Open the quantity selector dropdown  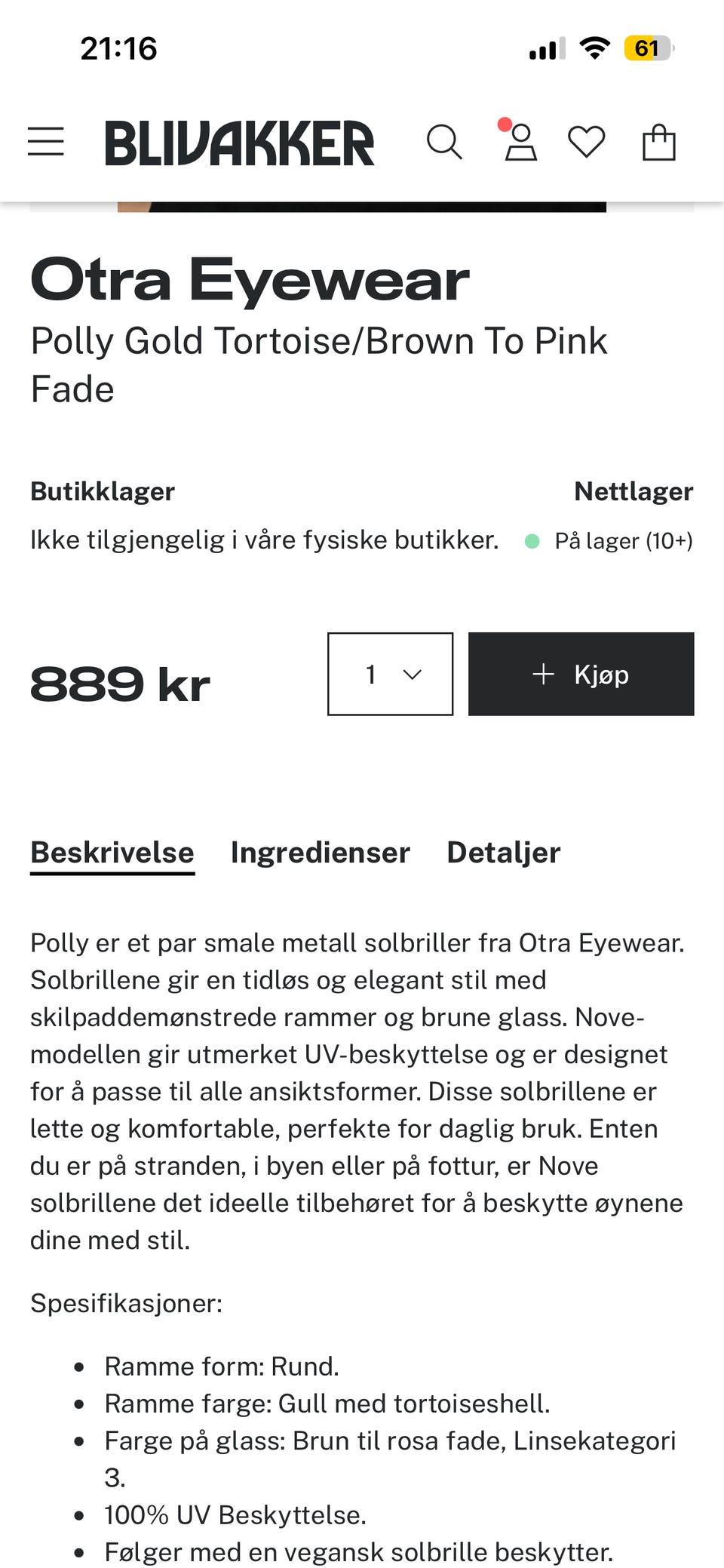[x=390, y=674]
